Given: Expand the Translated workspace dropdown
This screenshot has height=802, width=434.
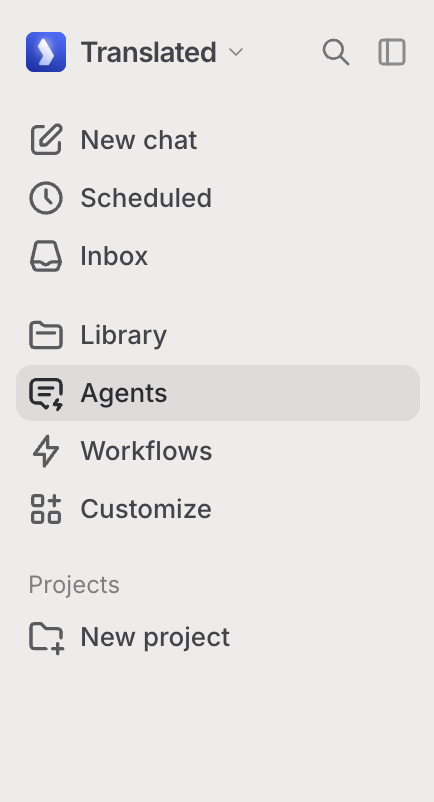Looking at the screenshot, I should click(x=136, y=52).
